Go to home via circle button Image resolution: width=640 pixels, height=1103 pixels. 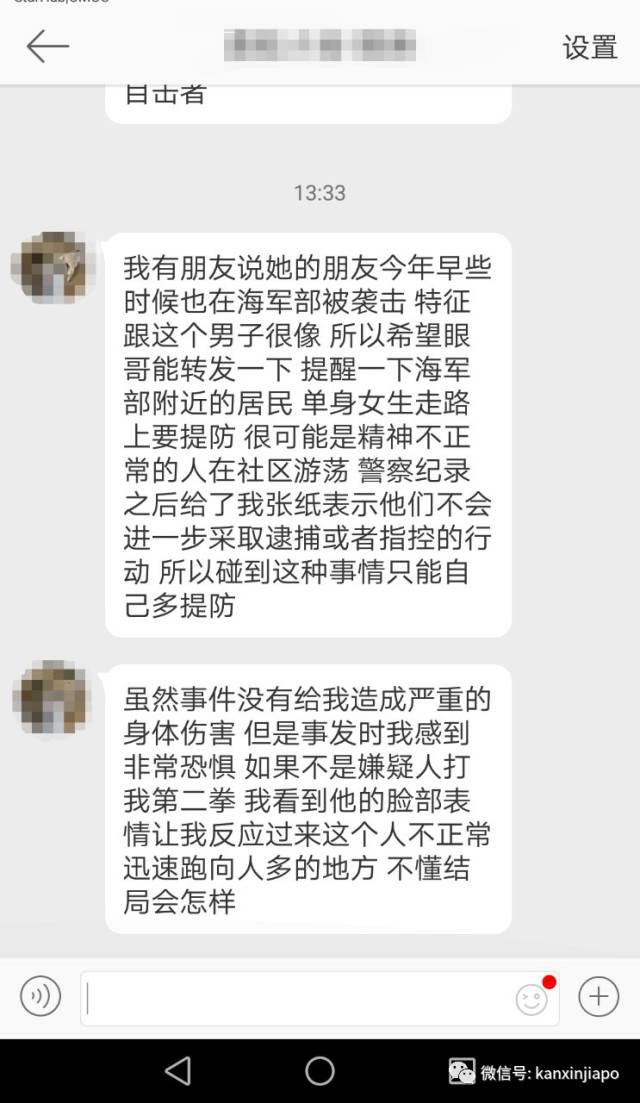point(320,1071)
